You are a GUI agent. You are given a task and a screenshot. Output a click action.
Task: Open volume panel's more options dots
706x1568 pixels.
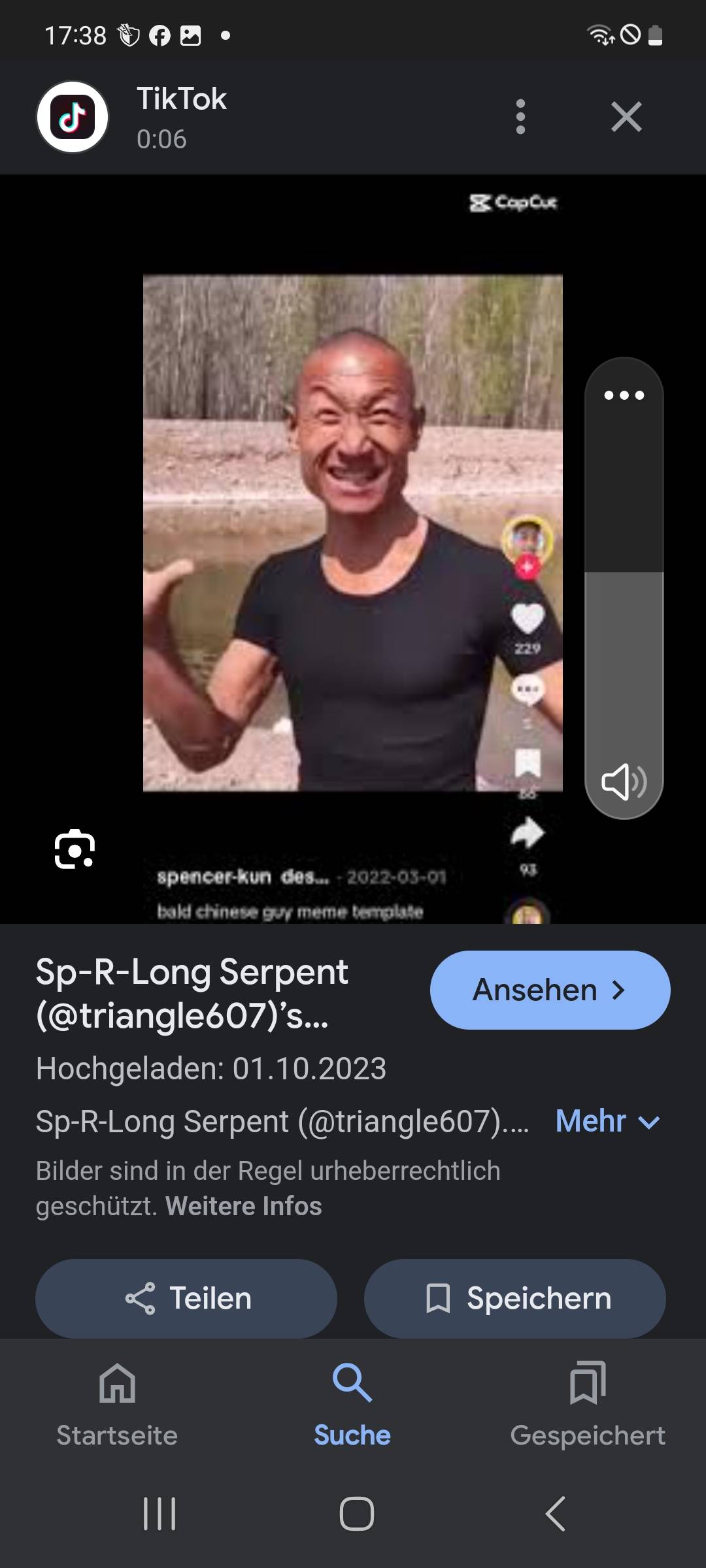624,395
